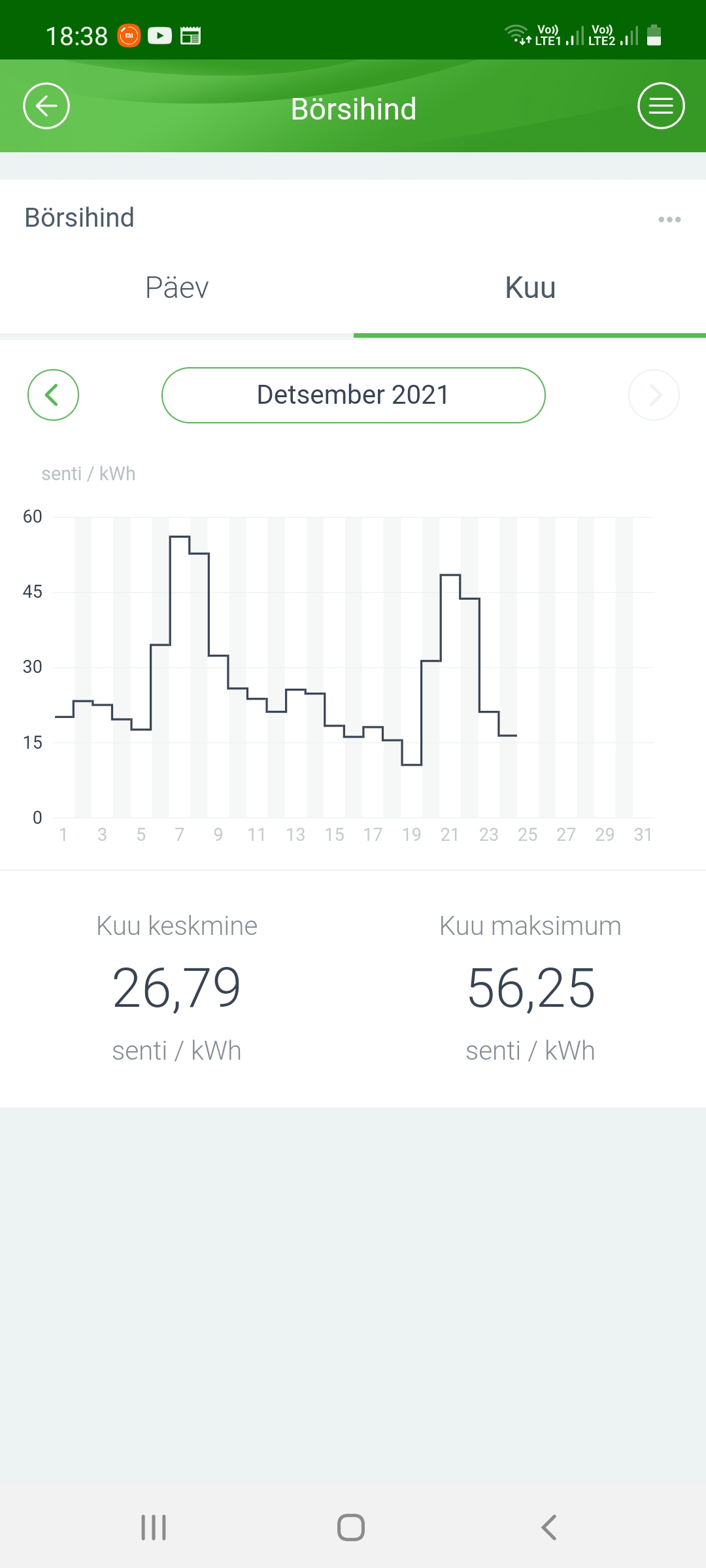
Task: Open the three-dot options for Börsihind
Action: (x=669, y=220)
